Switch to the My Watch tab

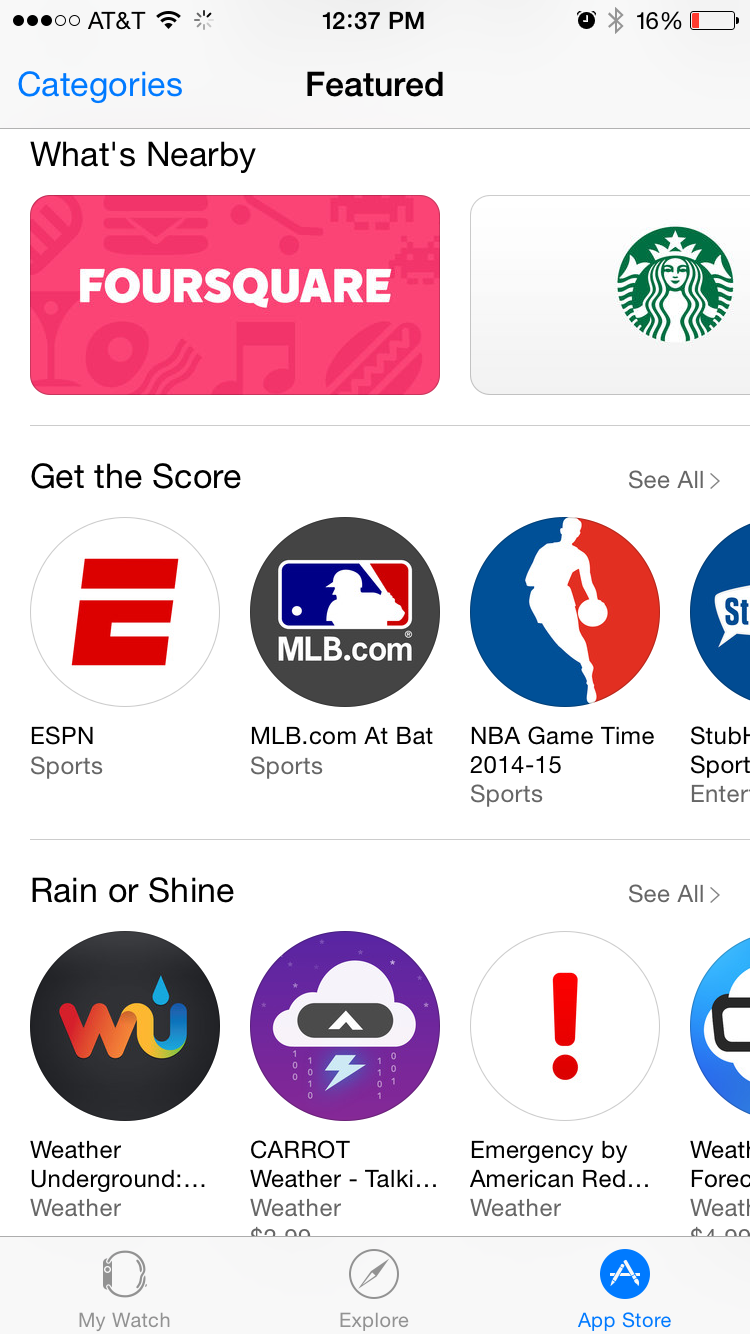click(x=125, y=1288)
